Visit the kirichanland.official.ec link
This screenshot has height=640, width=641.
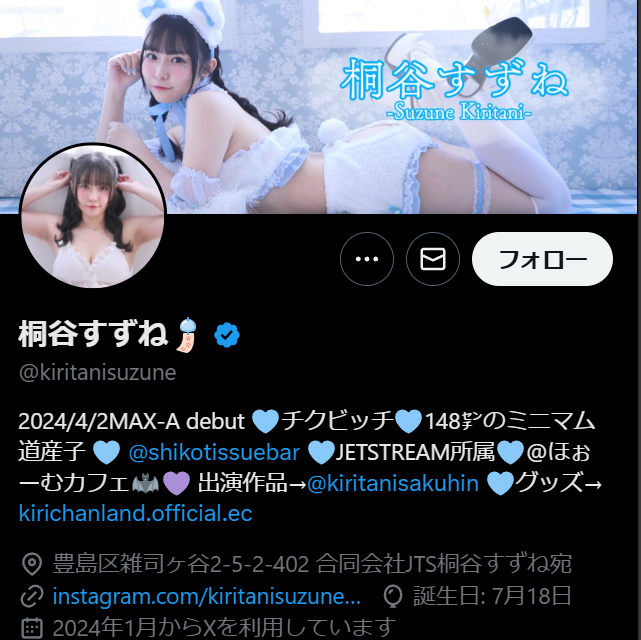coord(135,514)
